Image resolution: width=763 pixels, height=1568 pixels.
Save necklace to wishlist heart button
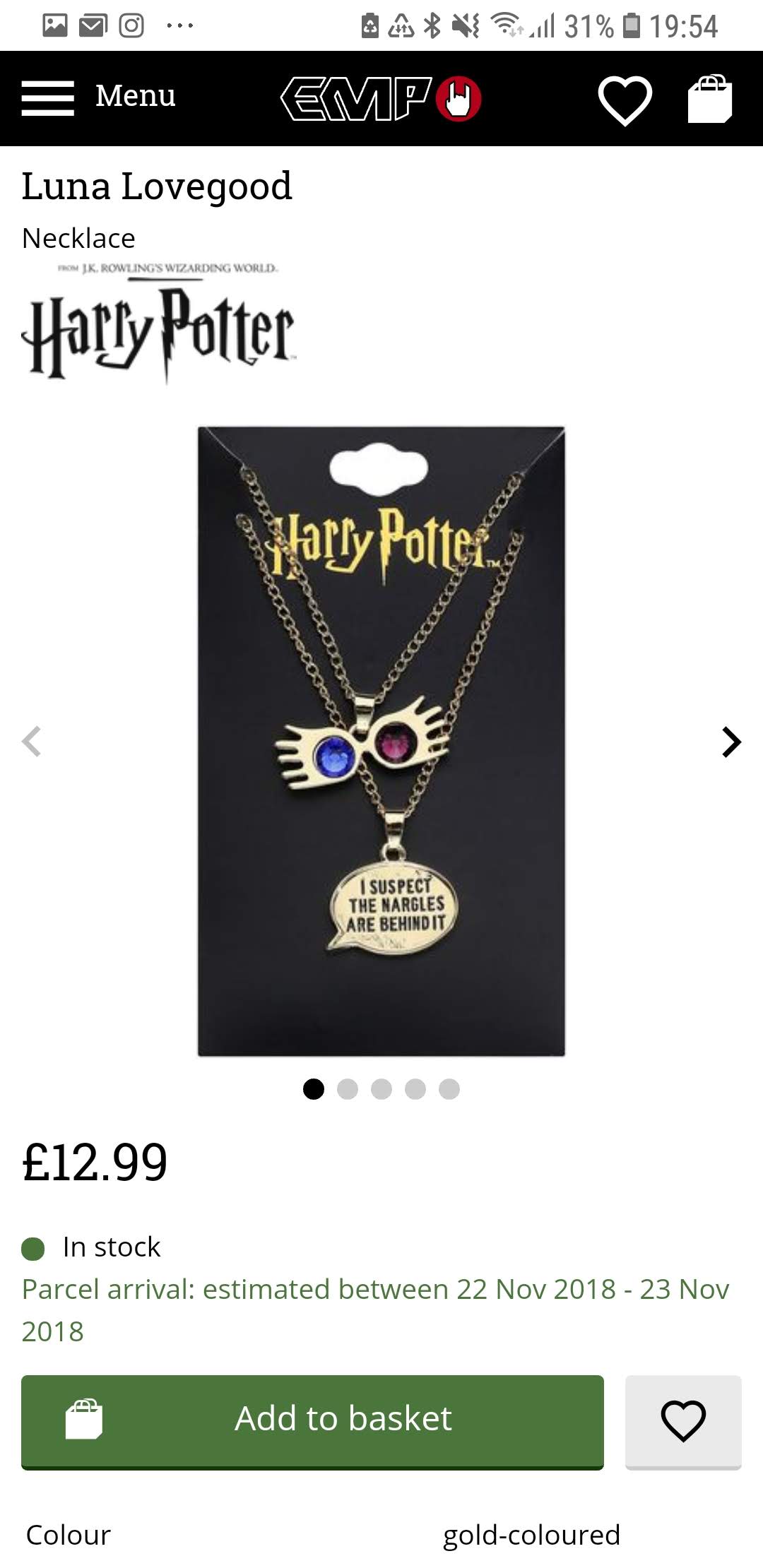click(683, 1423)
